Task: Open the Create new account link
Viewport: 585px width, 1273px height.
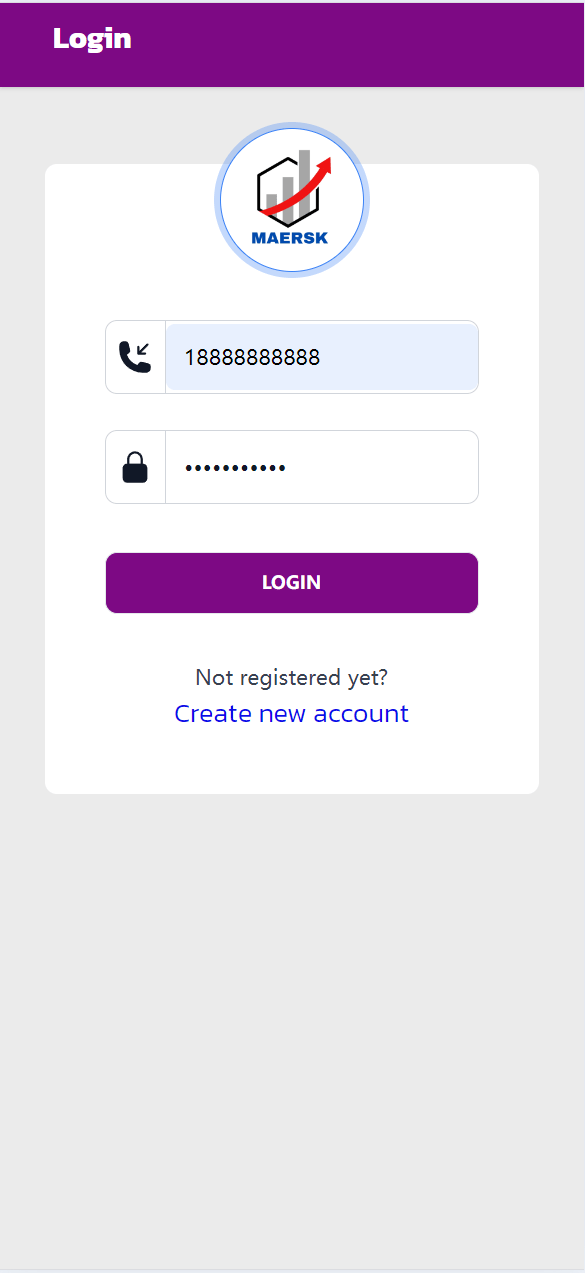Action: click(292, 713)
